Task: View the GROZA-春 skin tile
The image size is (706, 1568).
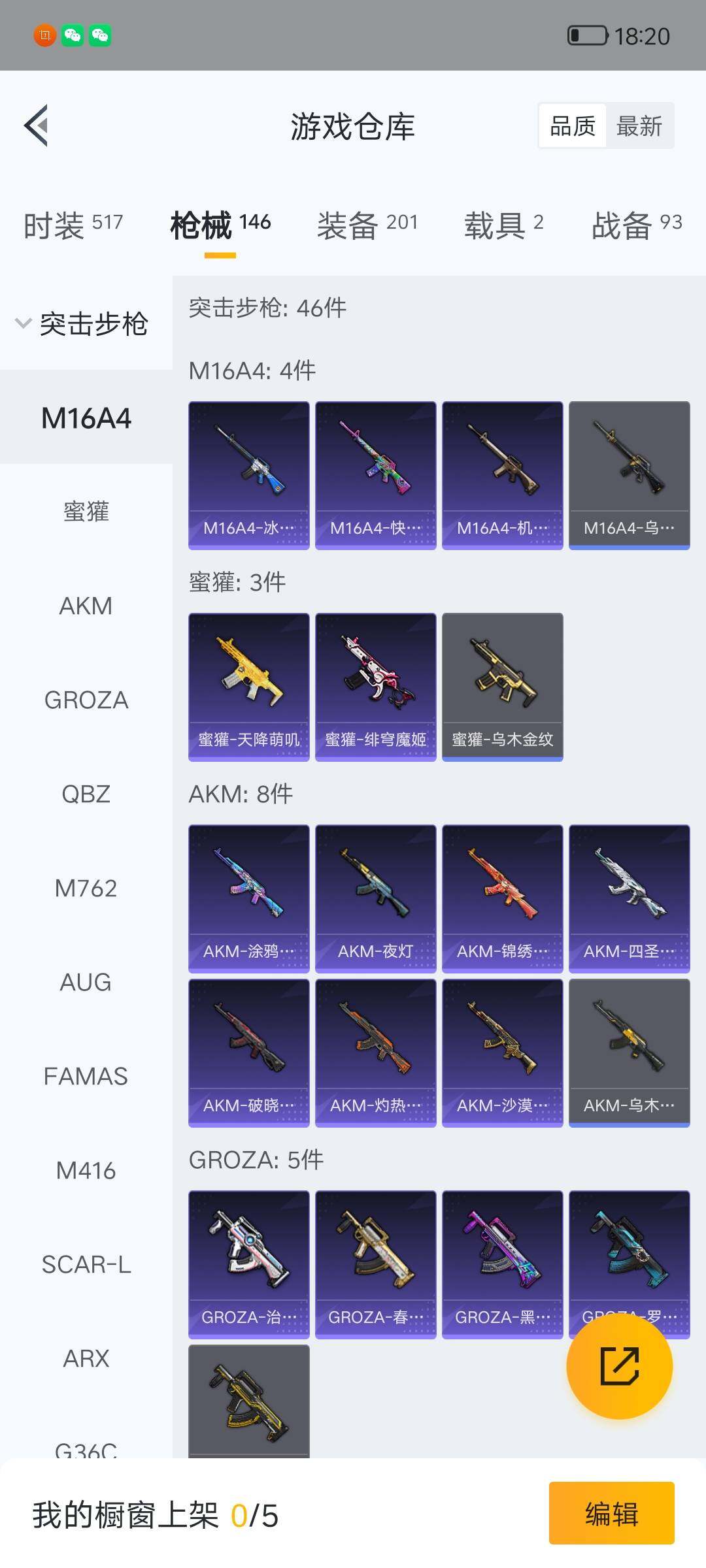Action: click(x=376, y=1264)
